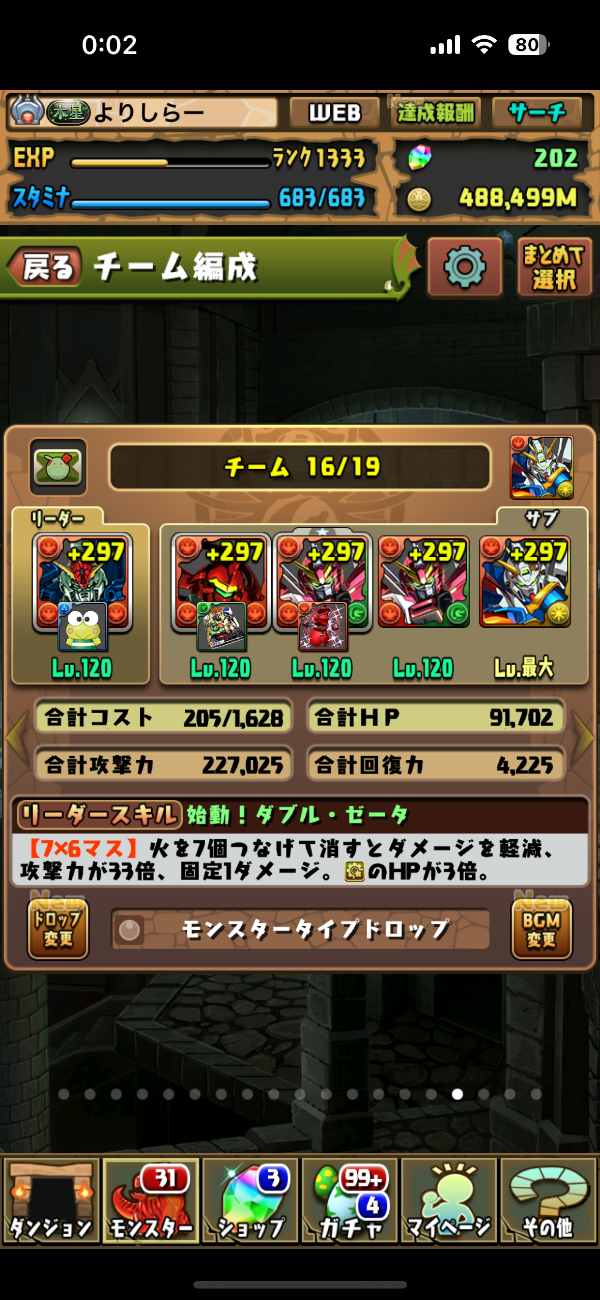Tap the team badge icon beside チーム 16/19
Image resolution: width=600 pixels, height=1300 pixels.
(58, 467)
